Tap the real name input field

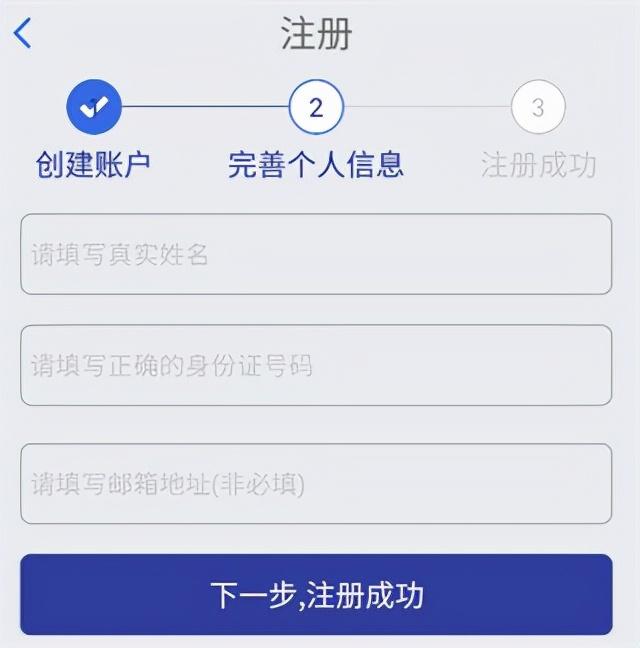pos(316,254)
